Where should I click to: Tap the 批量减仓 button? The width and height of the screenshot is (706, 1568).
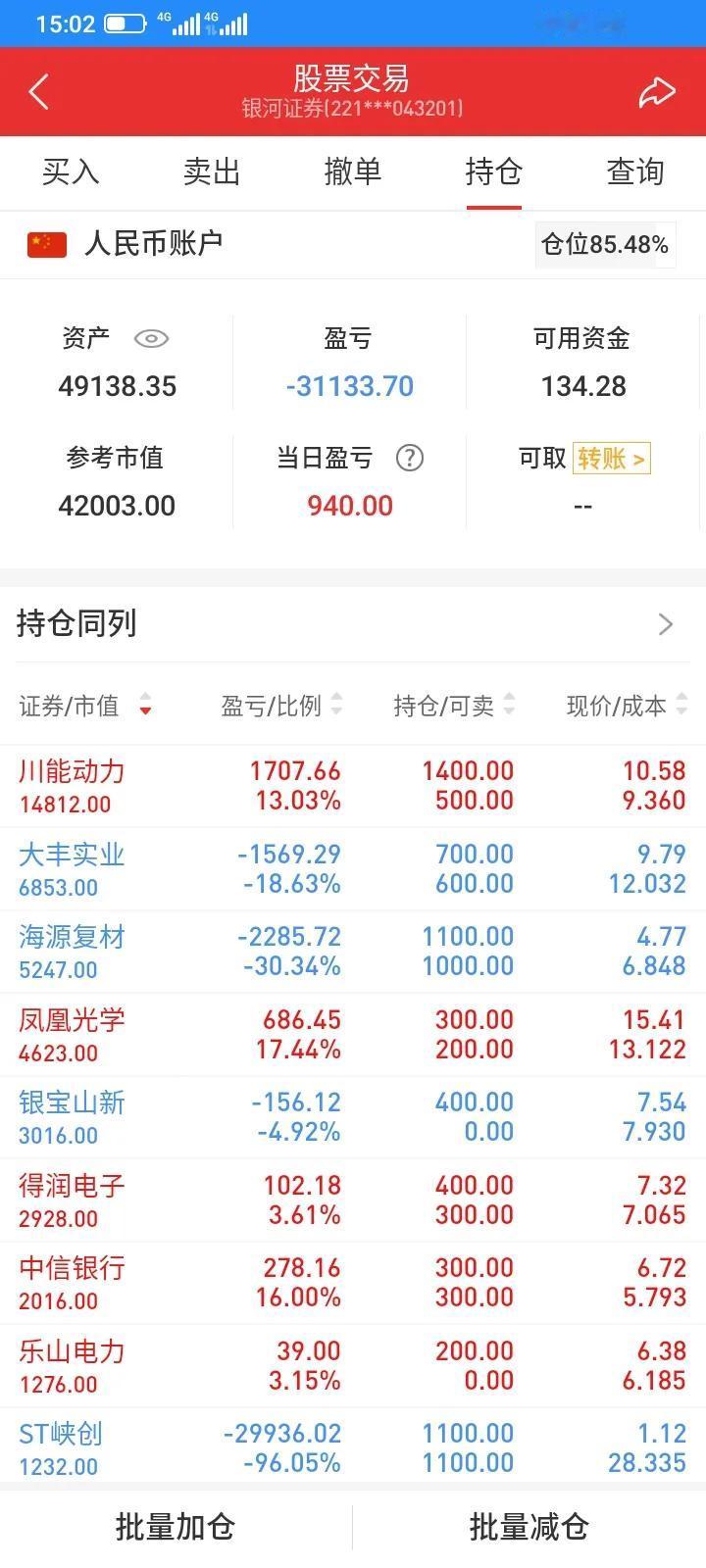point(529,1527)
